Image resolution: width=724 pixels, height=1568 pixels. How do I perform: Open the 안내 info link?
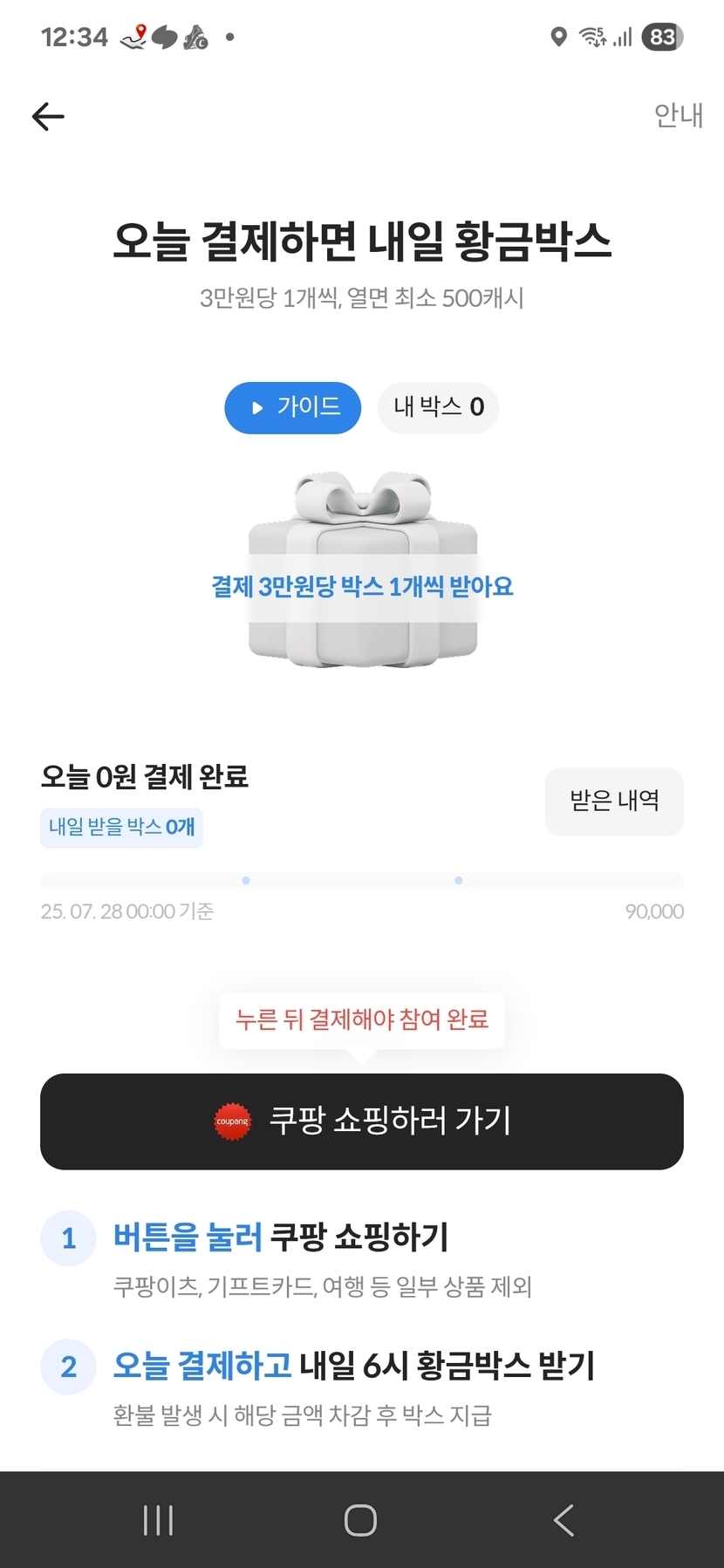[x=678, y=115]
